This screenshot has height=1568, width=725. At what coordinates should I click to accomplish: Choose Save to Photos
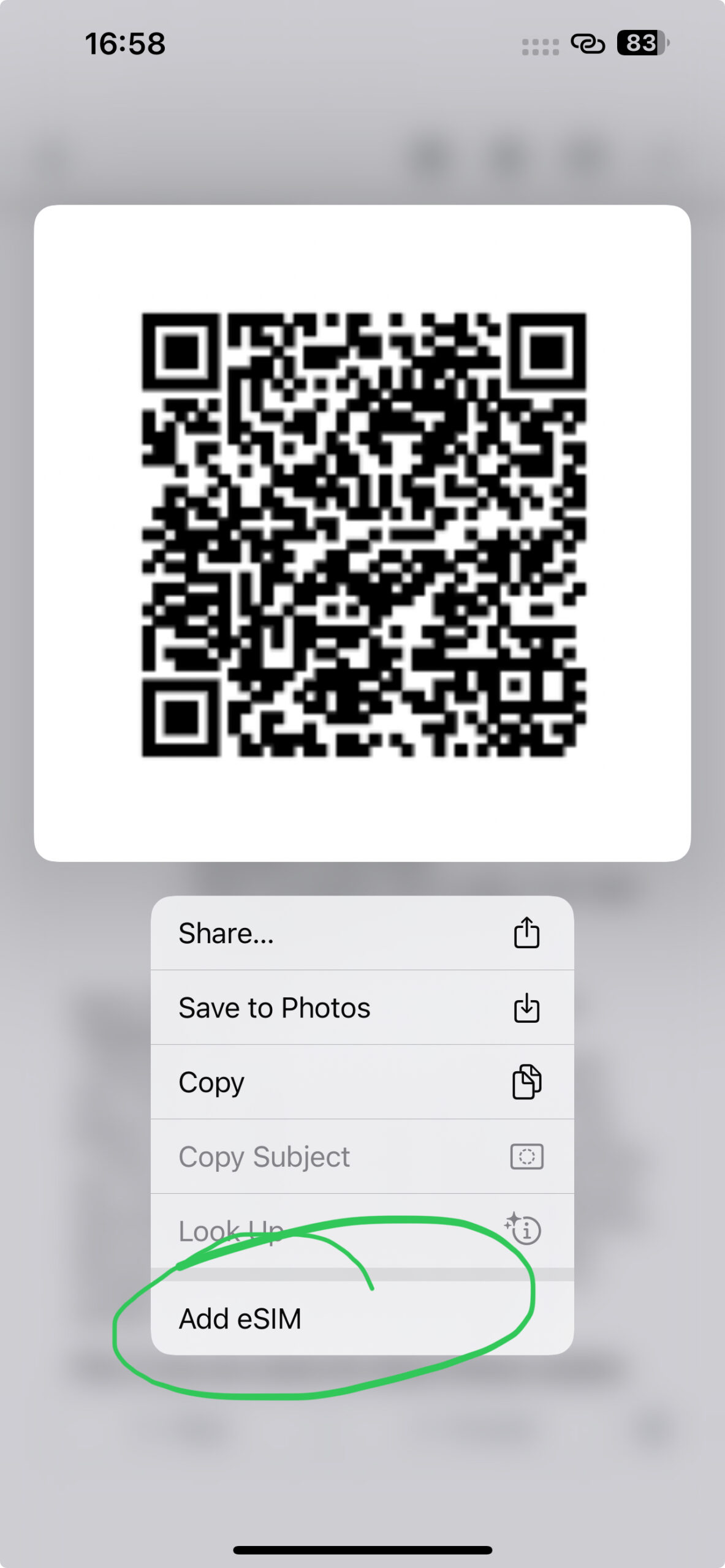click(x=362, y=1008)
